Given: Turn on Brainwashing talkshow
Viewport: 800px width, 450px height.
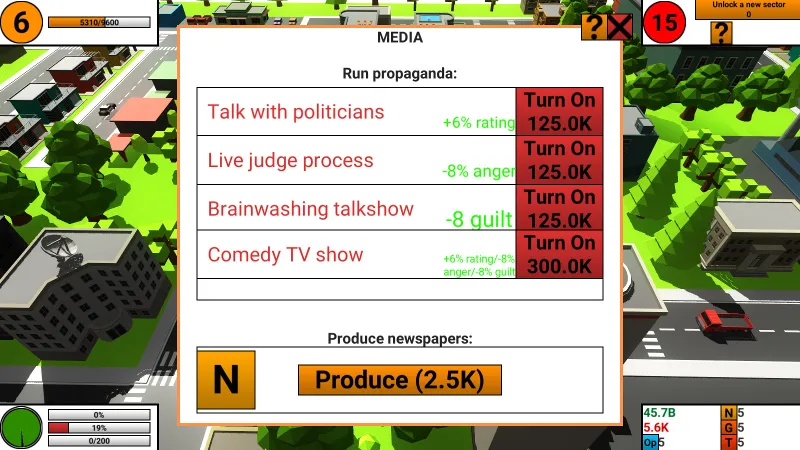Looking at the screenshot, I should click(x=559, y=207).
